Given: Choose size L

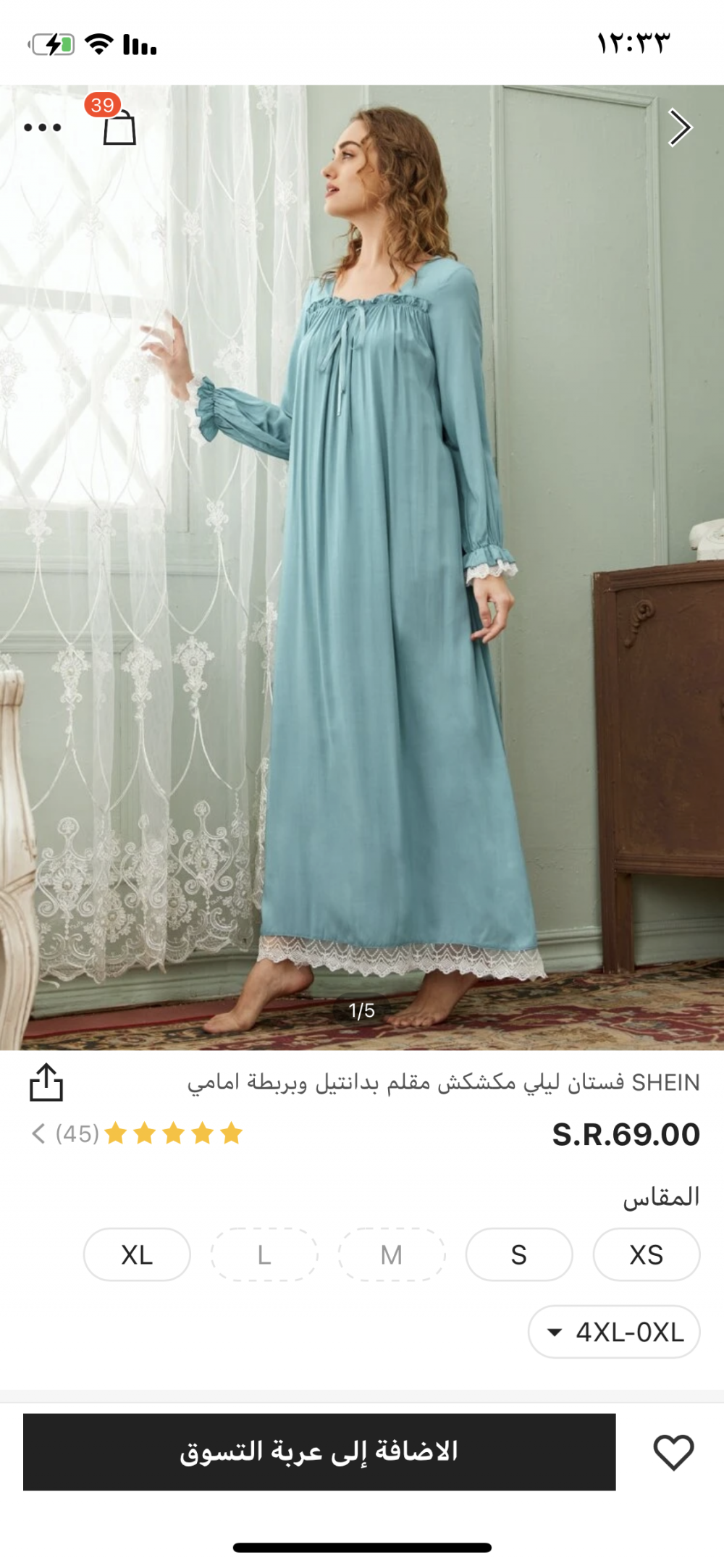Looking at the screenshot, I should click(264, 1254).
